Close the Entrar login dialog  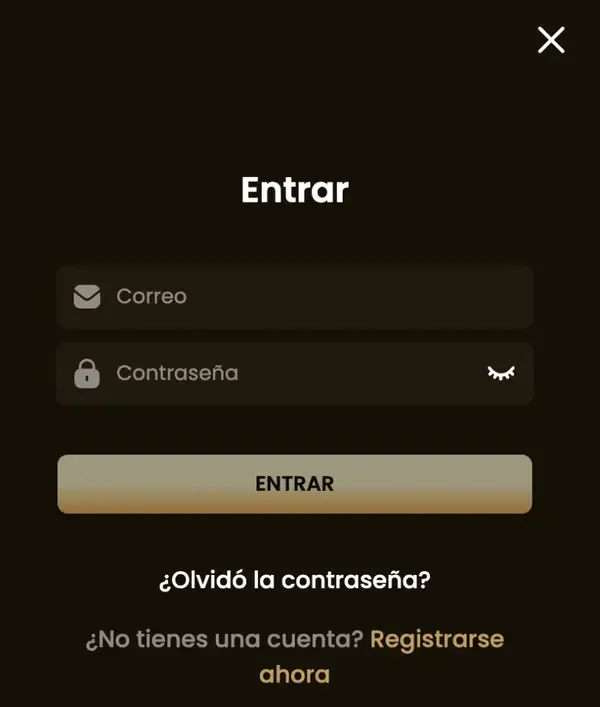pos(551,40)
